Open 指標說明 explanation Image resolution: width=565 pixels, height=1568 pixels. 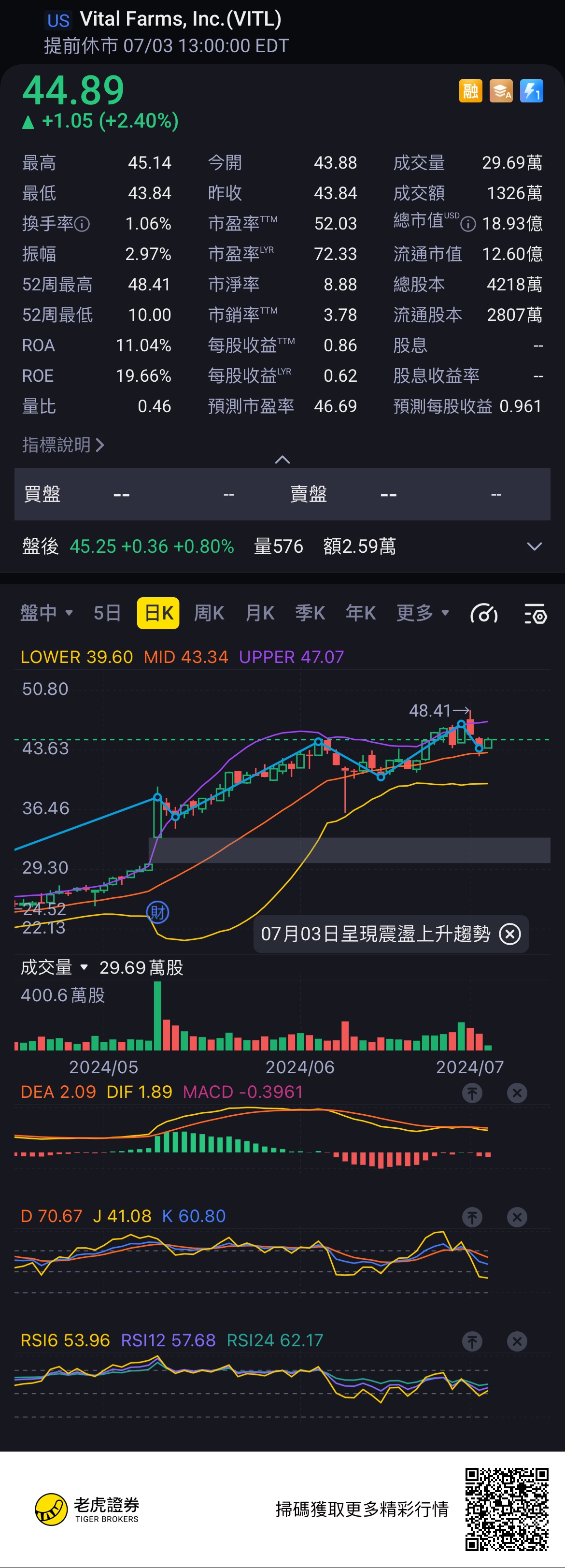[63, 445]
